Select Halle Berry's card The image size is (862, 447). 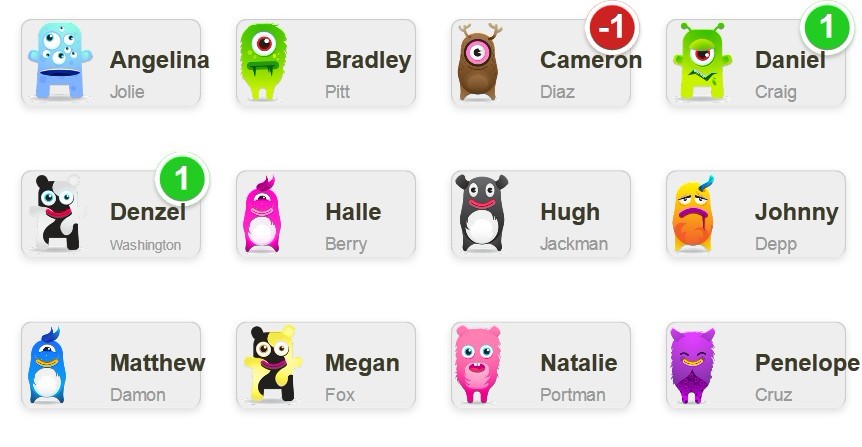click(x=326, y=214)
